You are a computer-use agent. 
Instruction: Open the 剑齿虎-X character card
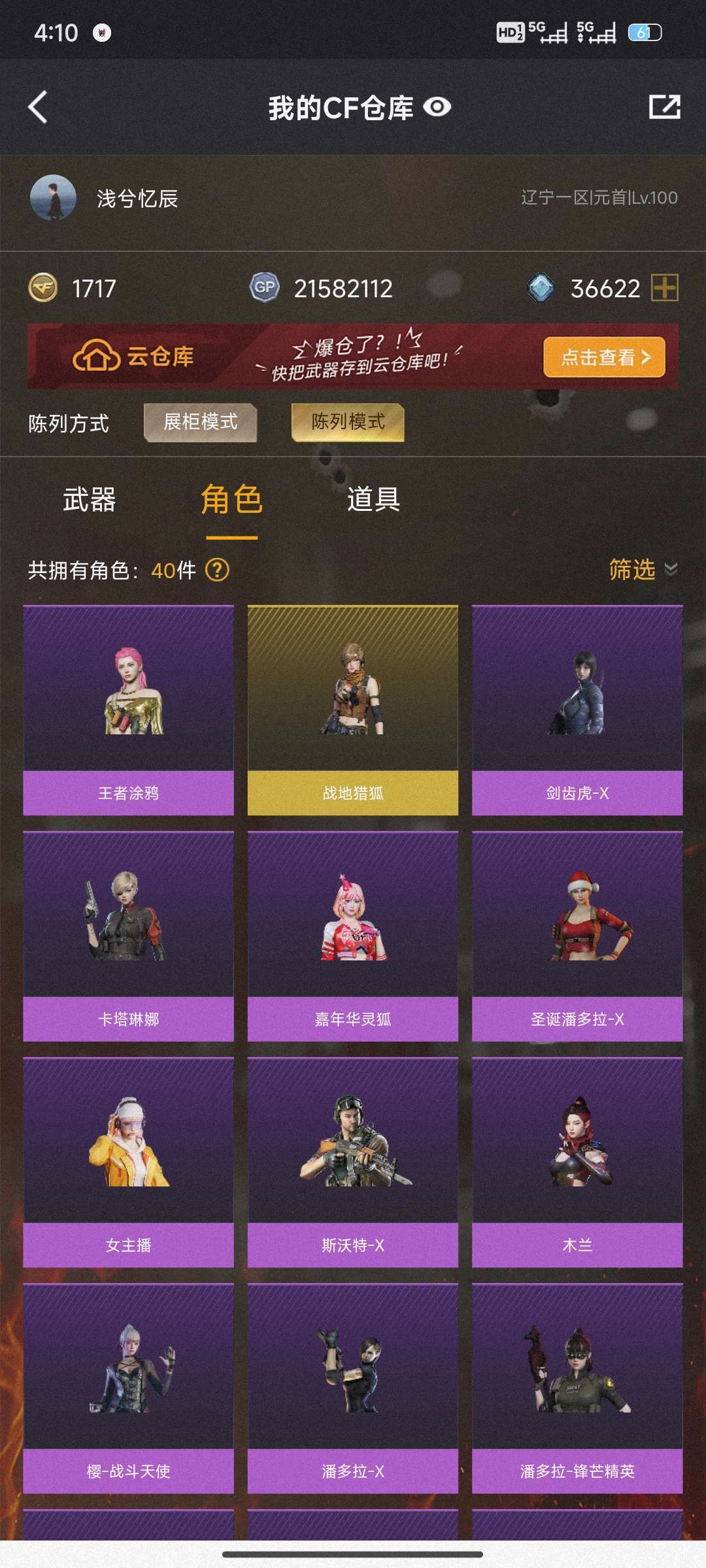tap(577, 710)
